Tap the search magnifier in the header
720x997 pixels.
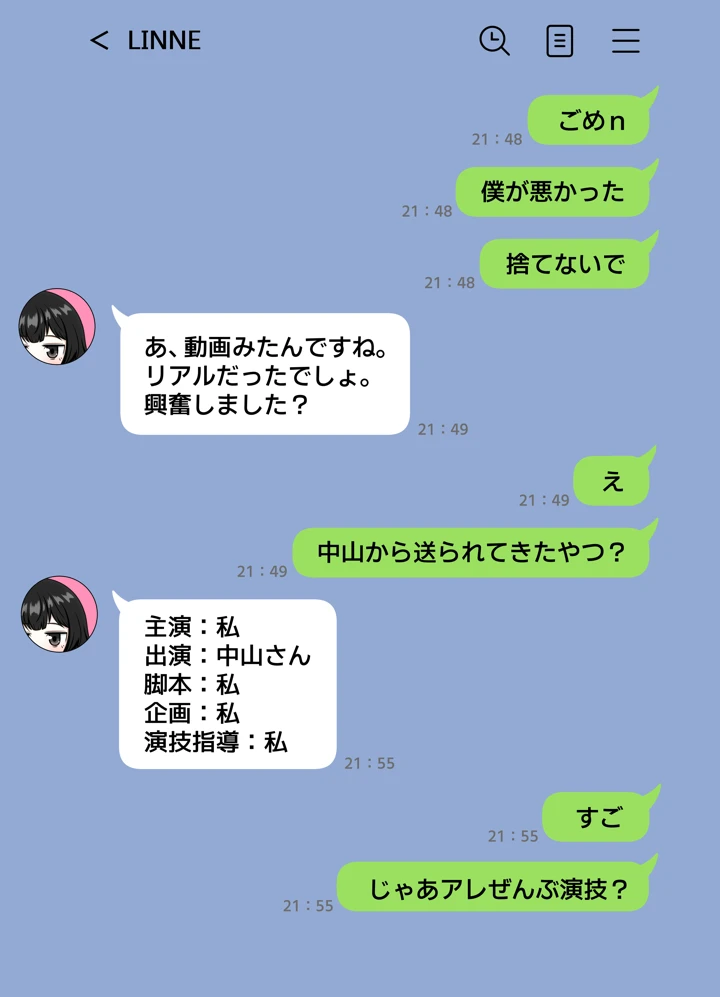[493, 40]
